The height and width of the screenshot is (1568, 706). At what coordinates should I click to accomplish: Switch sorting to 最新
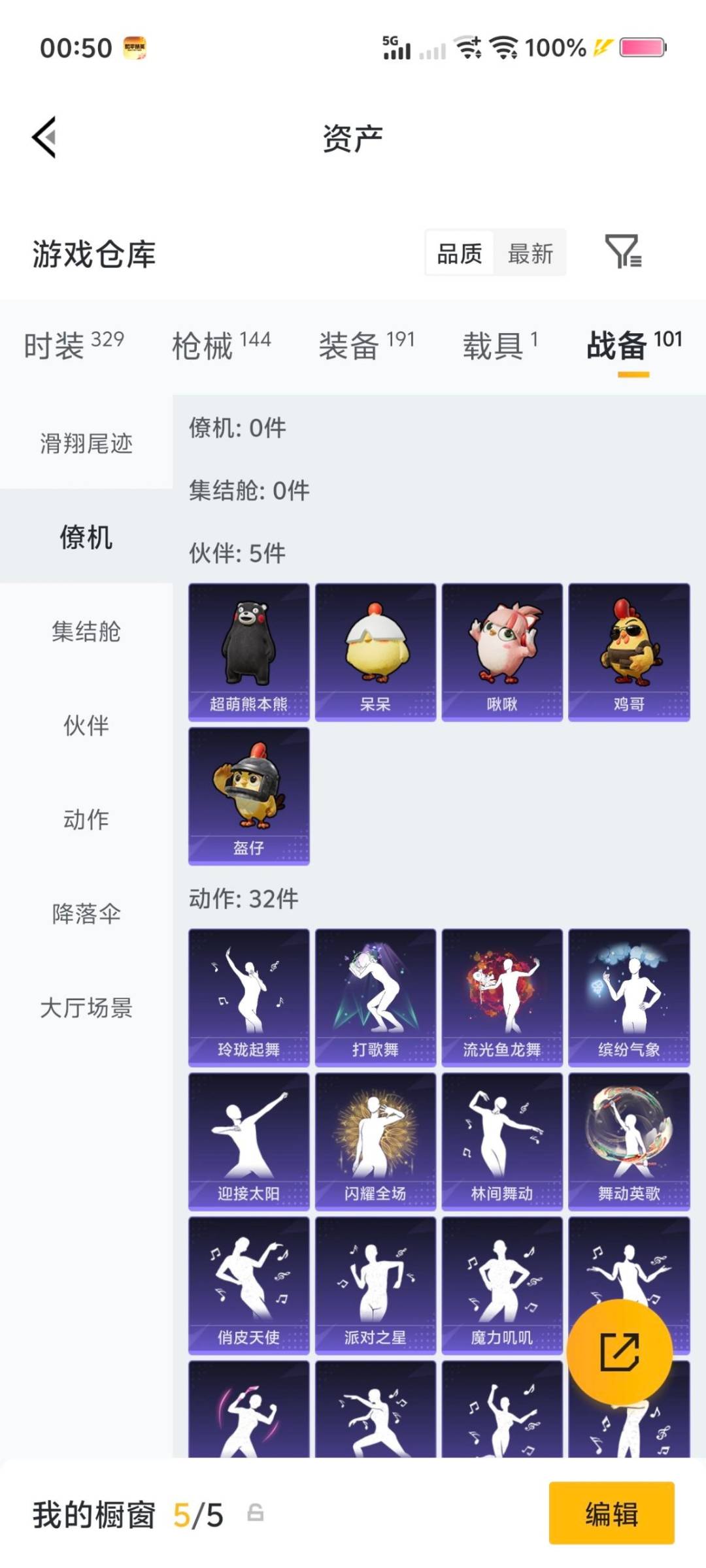[x=531, y=253]
